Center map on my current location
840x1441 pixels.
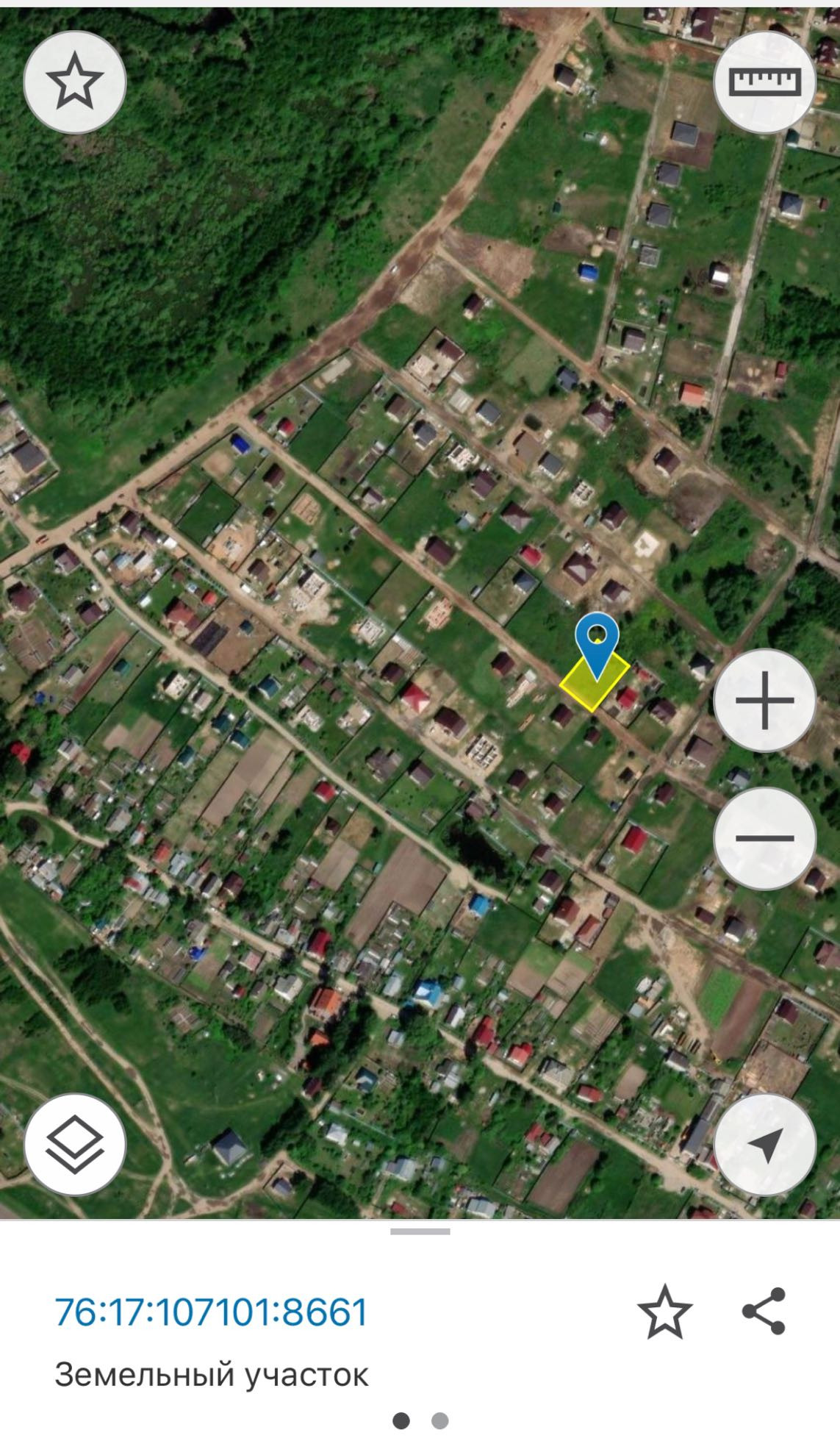point(764,1145)
